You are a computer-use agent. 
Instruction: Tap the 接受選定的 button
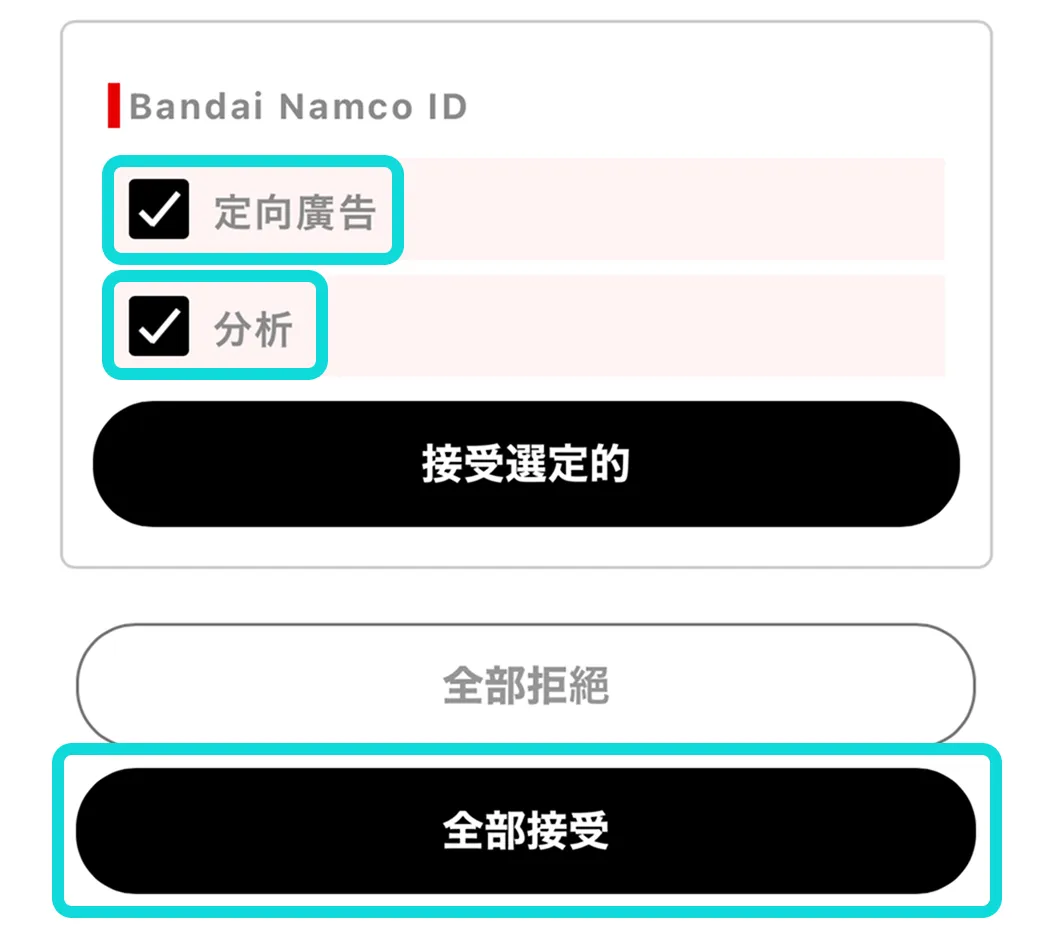click(526, 464)
